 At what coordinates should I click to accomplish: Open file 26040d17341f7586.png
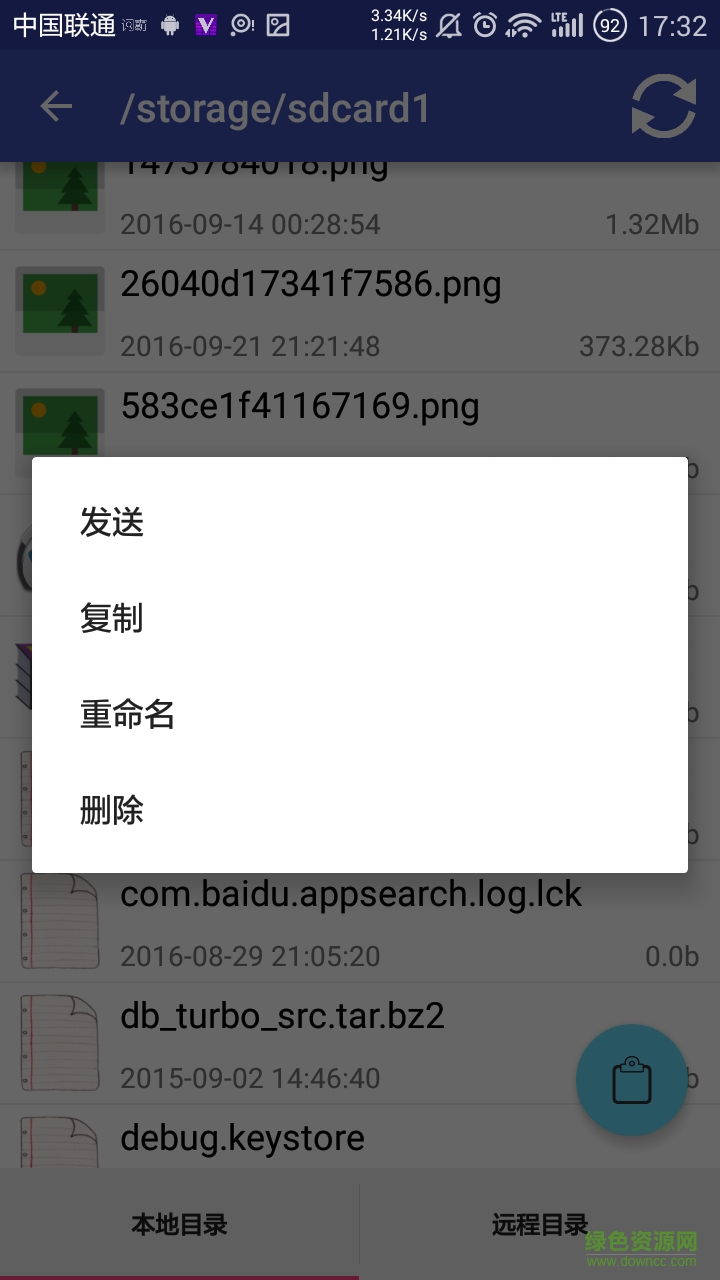(310, 286)
